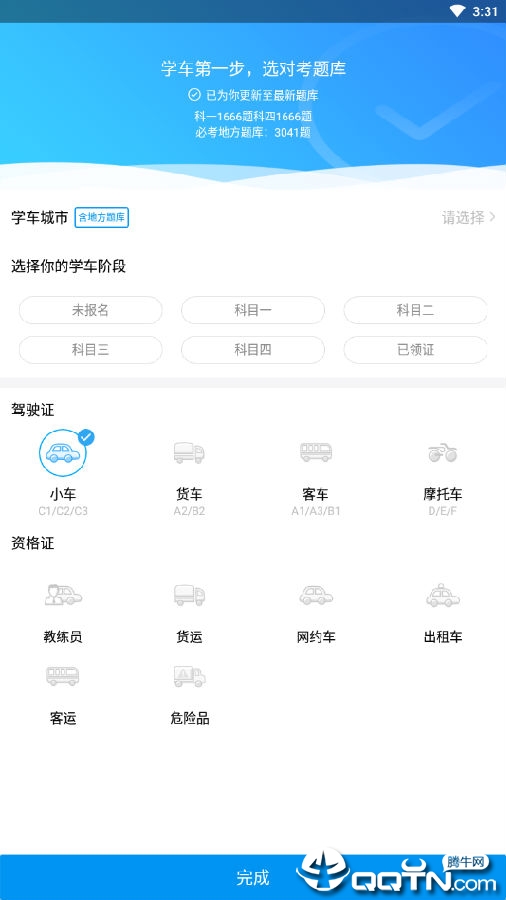This screenshot has height=900, width=506.
Task: Choose the 危险品 qualification
Action: (189, 695)
